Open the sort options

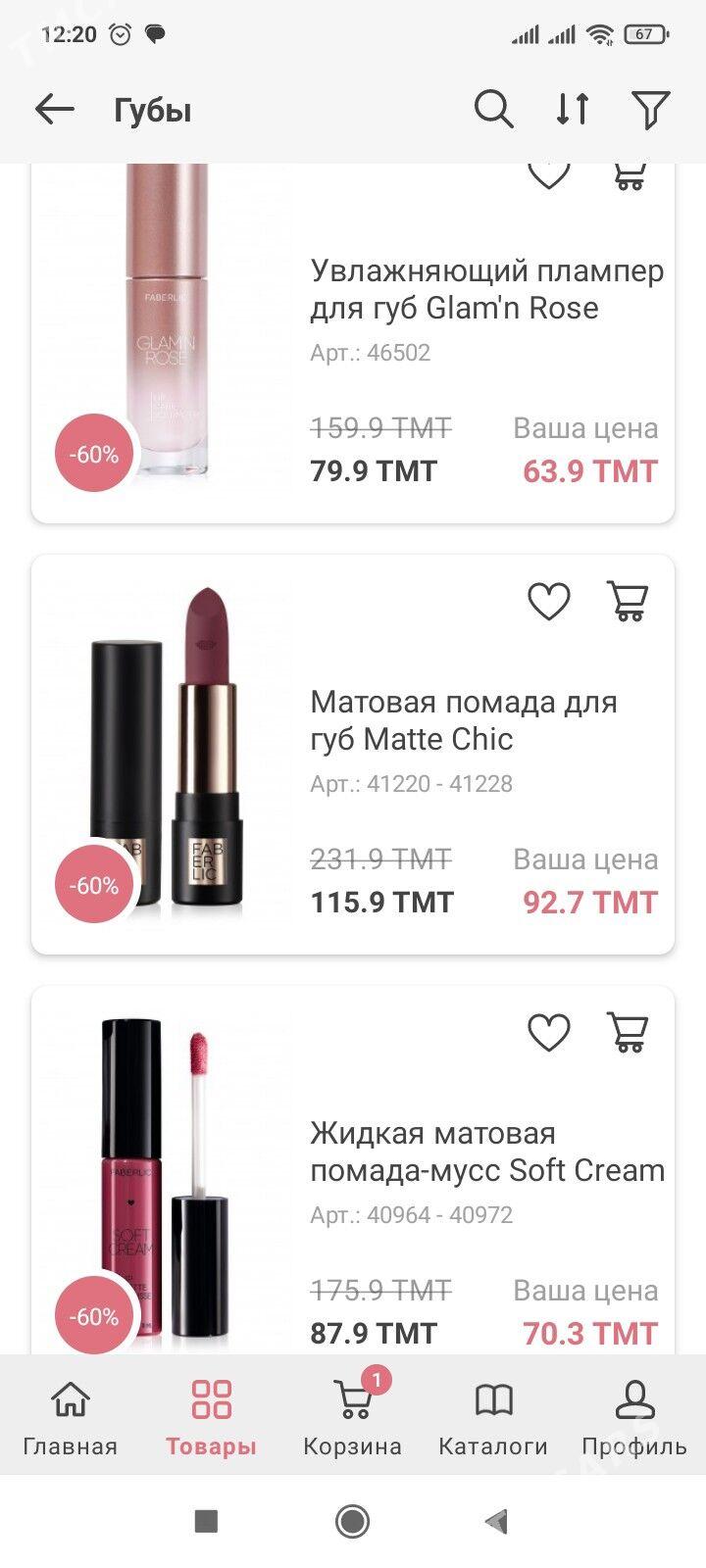point(573,110)
